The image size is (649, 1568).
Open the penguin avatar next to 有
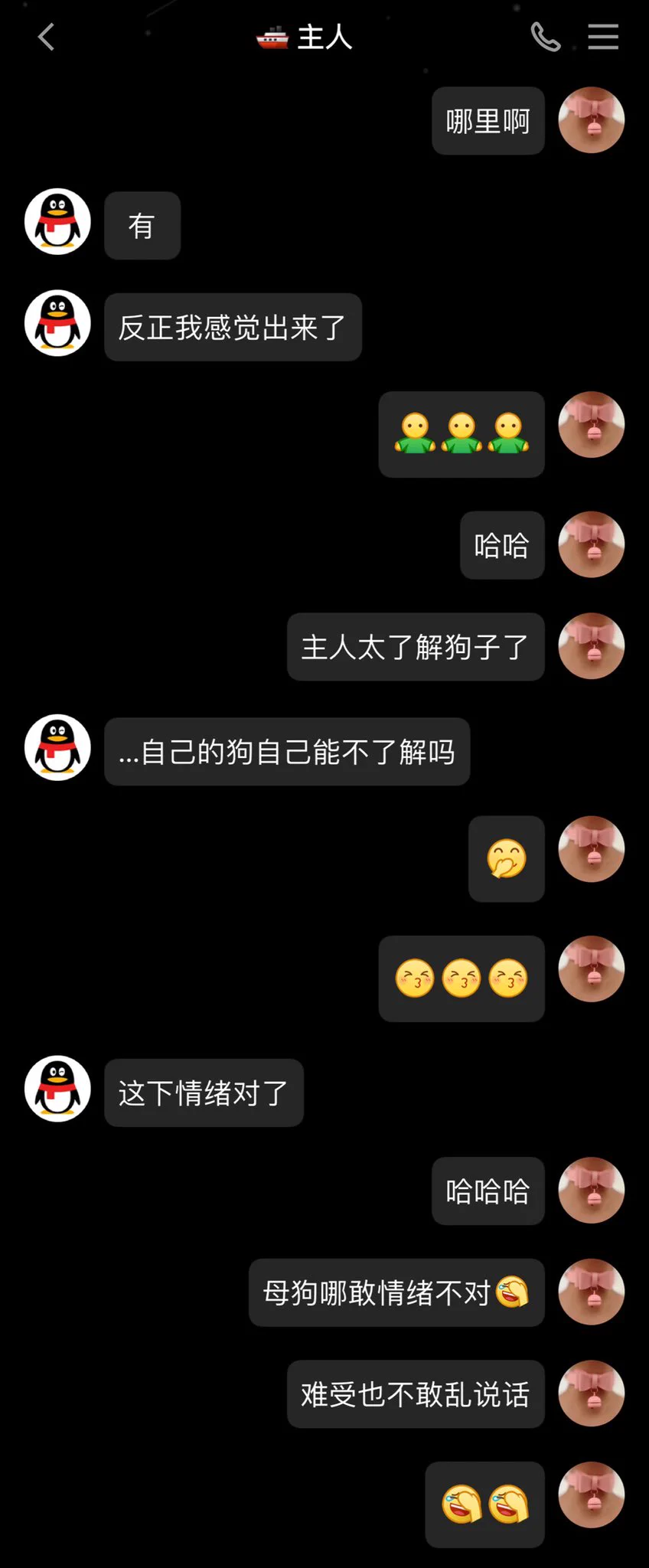click(57, 221)
